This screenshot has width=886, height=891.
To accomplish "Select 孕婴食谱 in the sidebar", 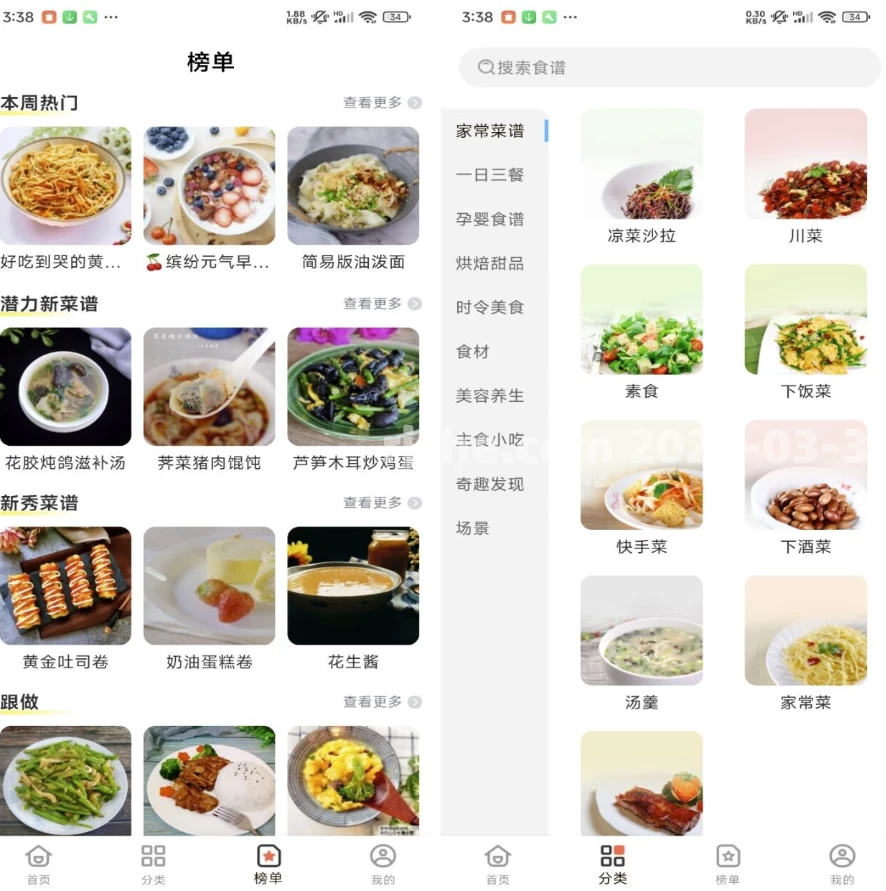I will (x=490, y=219).
